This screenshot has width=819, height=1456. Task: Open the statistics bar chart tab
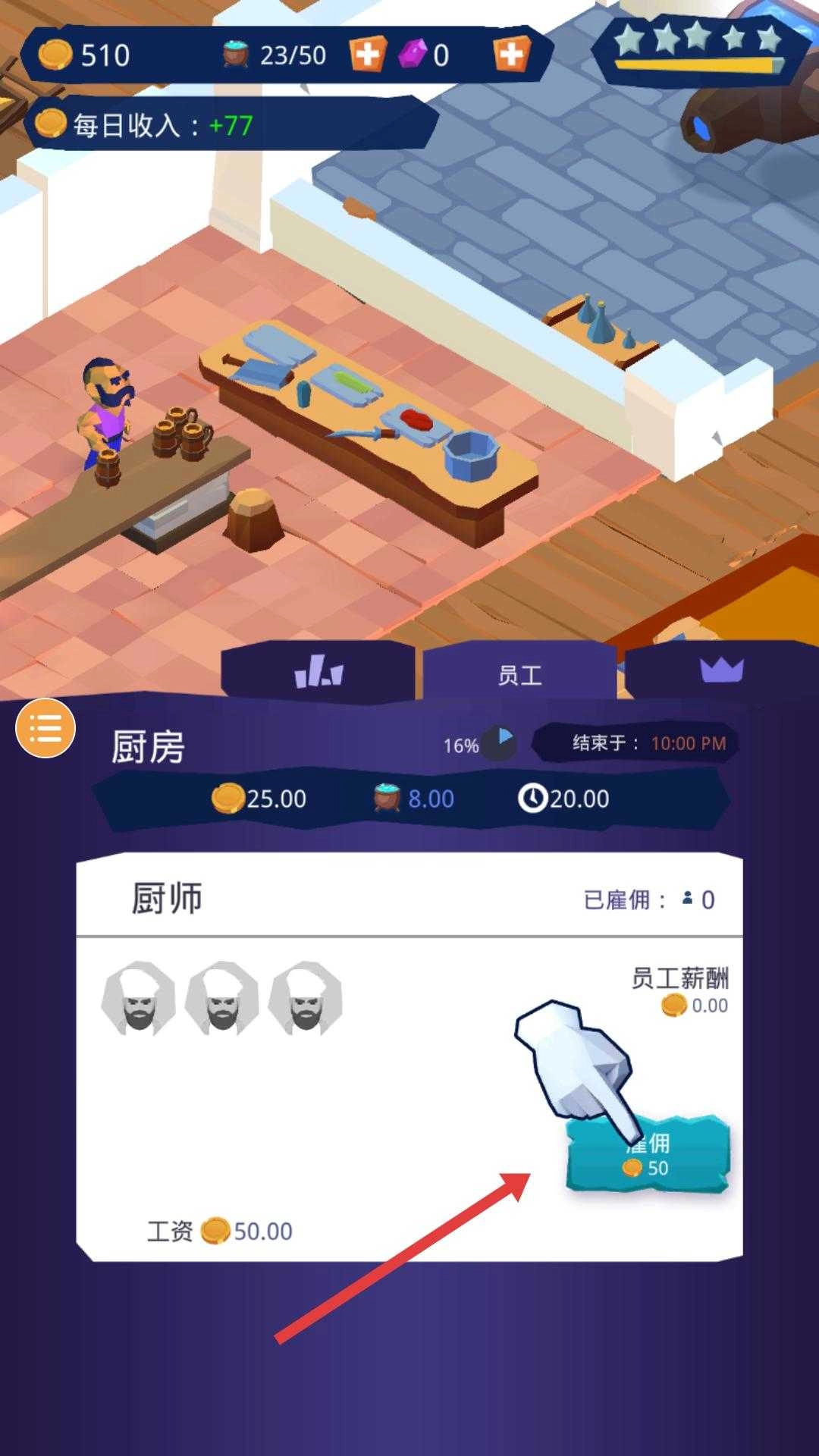pos(318,672)
